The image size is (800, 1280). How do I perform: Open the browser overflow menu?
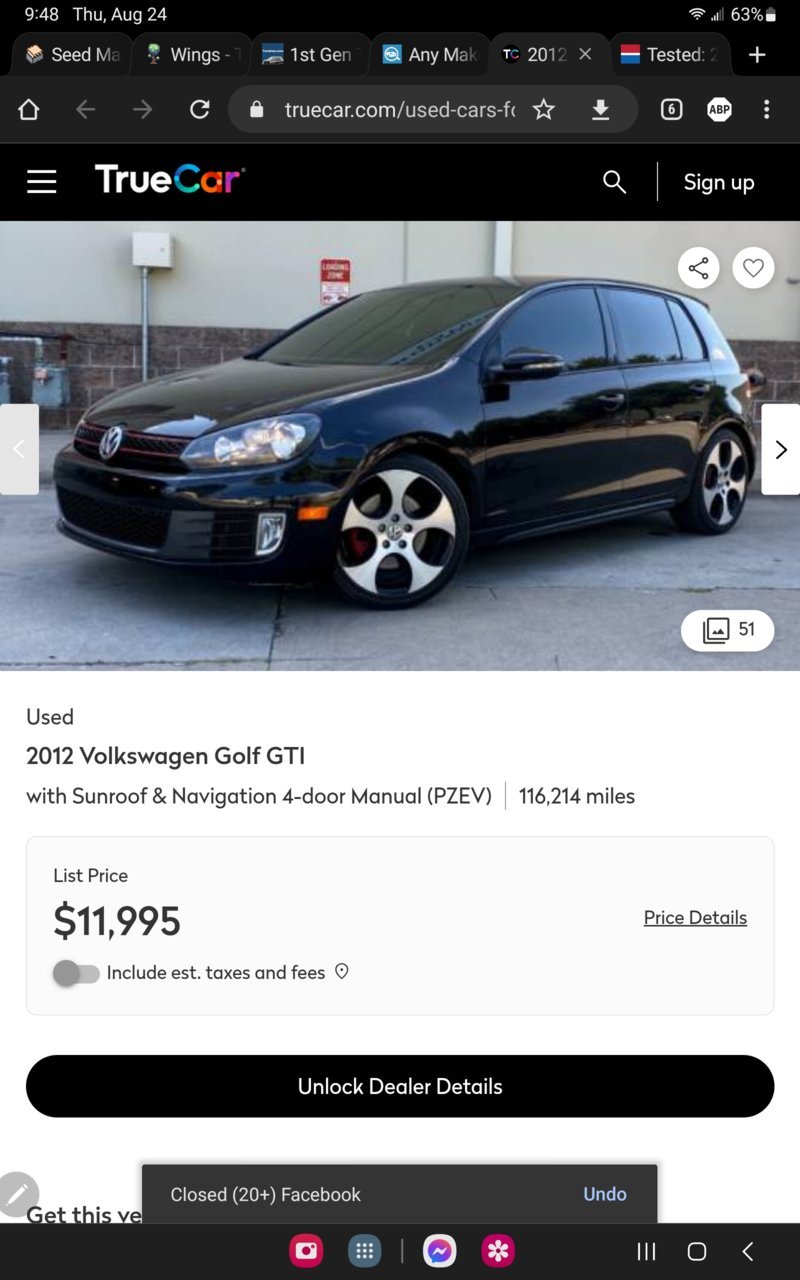[x=766, y=110]
